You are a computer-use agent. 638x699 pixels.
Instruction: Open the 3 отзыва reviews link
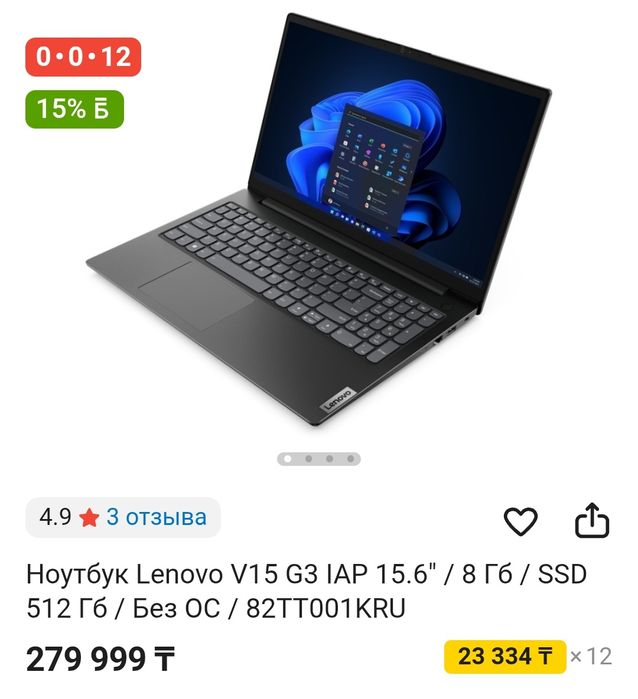pyautogui.click(x=156, y=517)
